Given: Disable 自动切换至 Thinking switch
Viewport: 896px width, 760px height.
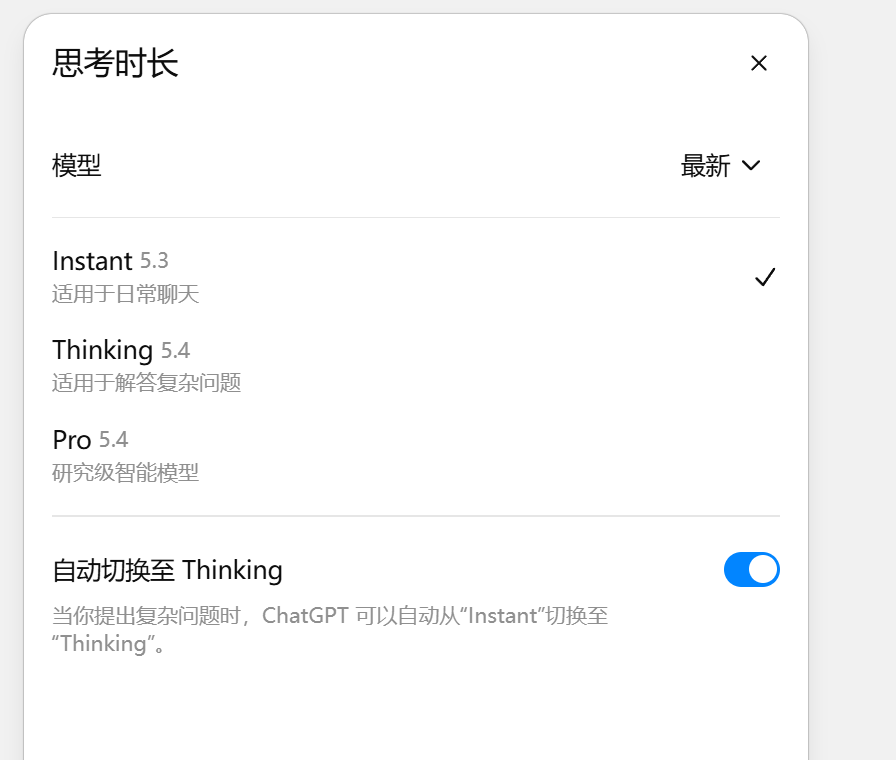Looking at the screenshot, I should coord(751,569).
